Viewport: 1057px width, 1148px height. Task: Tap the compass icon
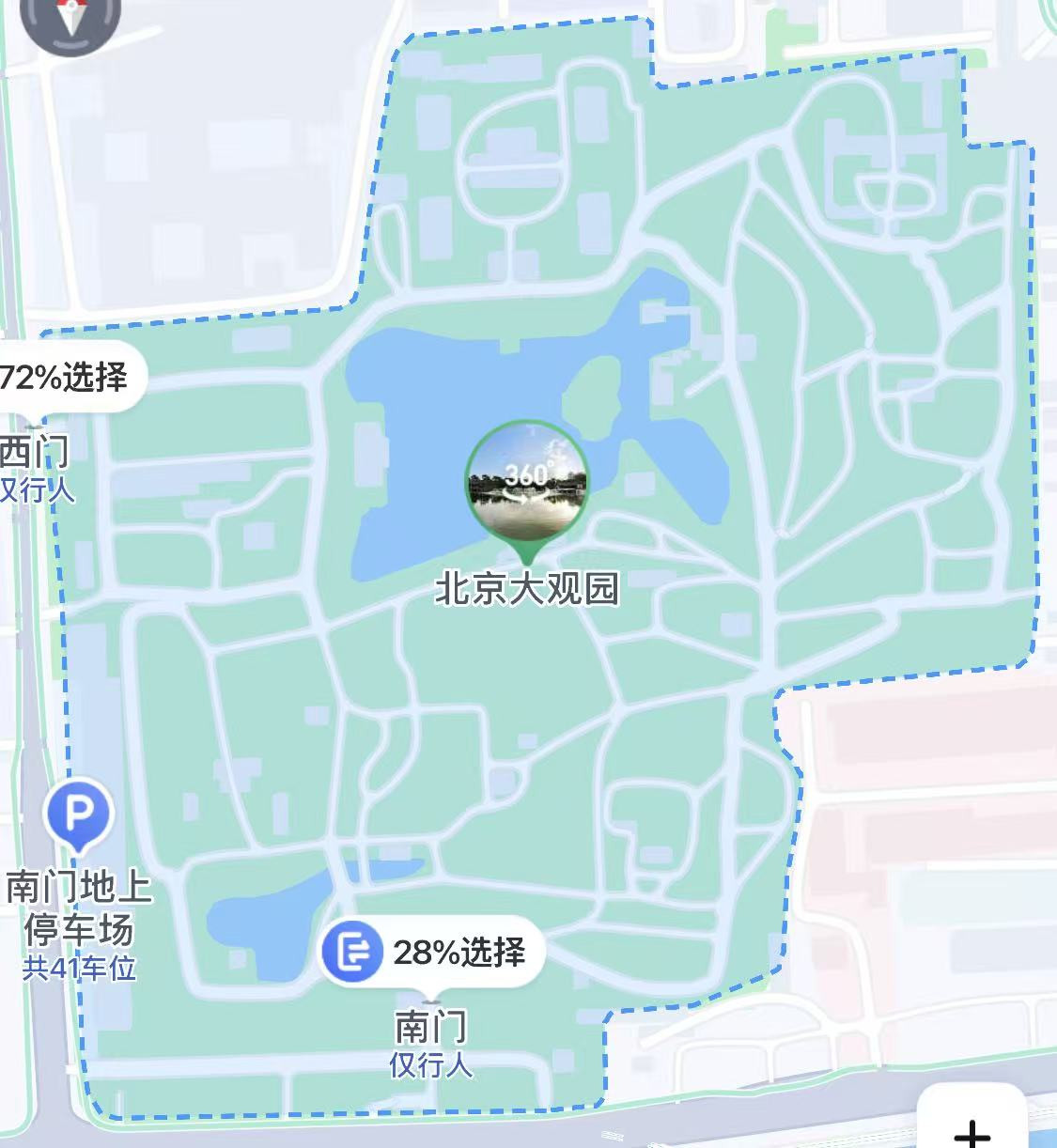pos(70,19)
